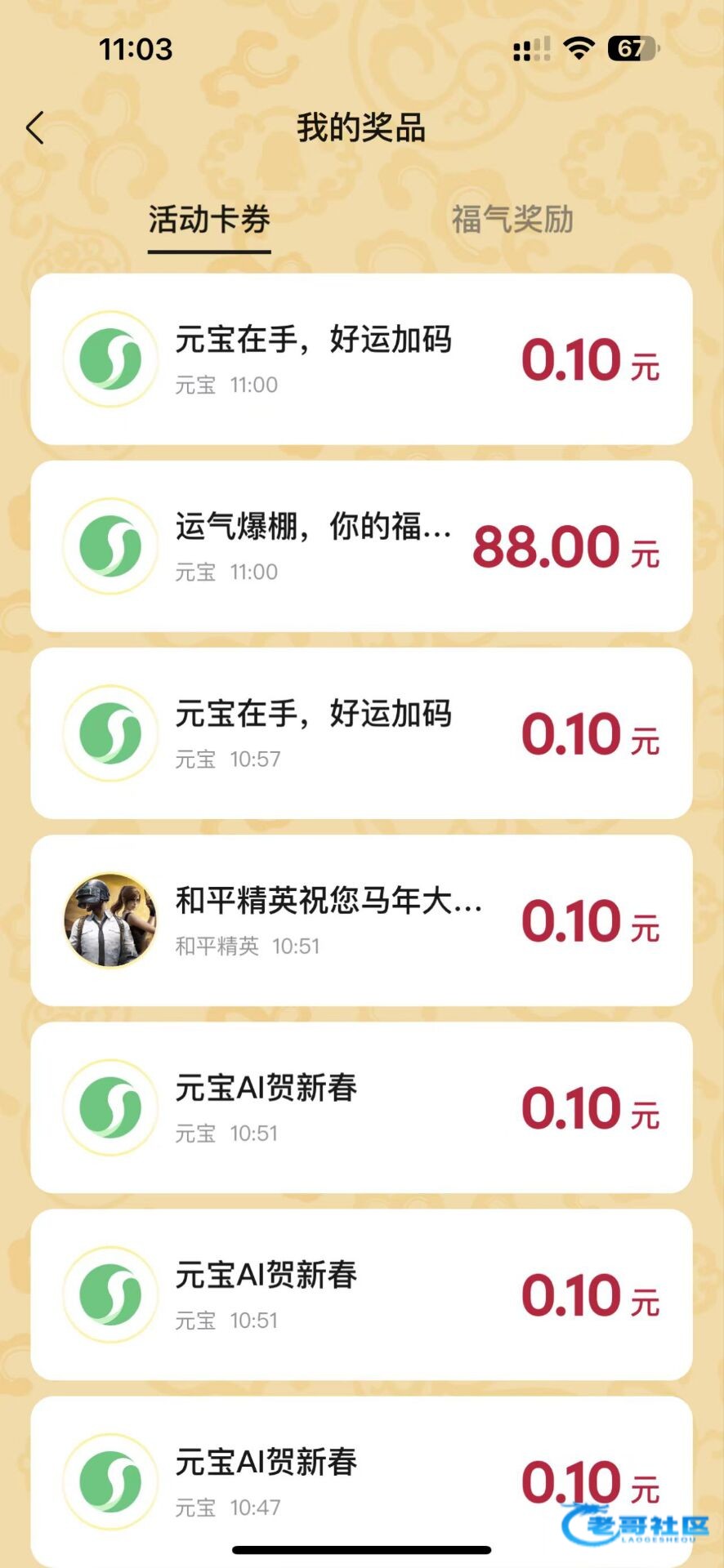Open 元宝AI贺新春 prize card from 10:47
Image resolution: width=724 pixels, height=1568 pixels.
(x=361, y=1480)
